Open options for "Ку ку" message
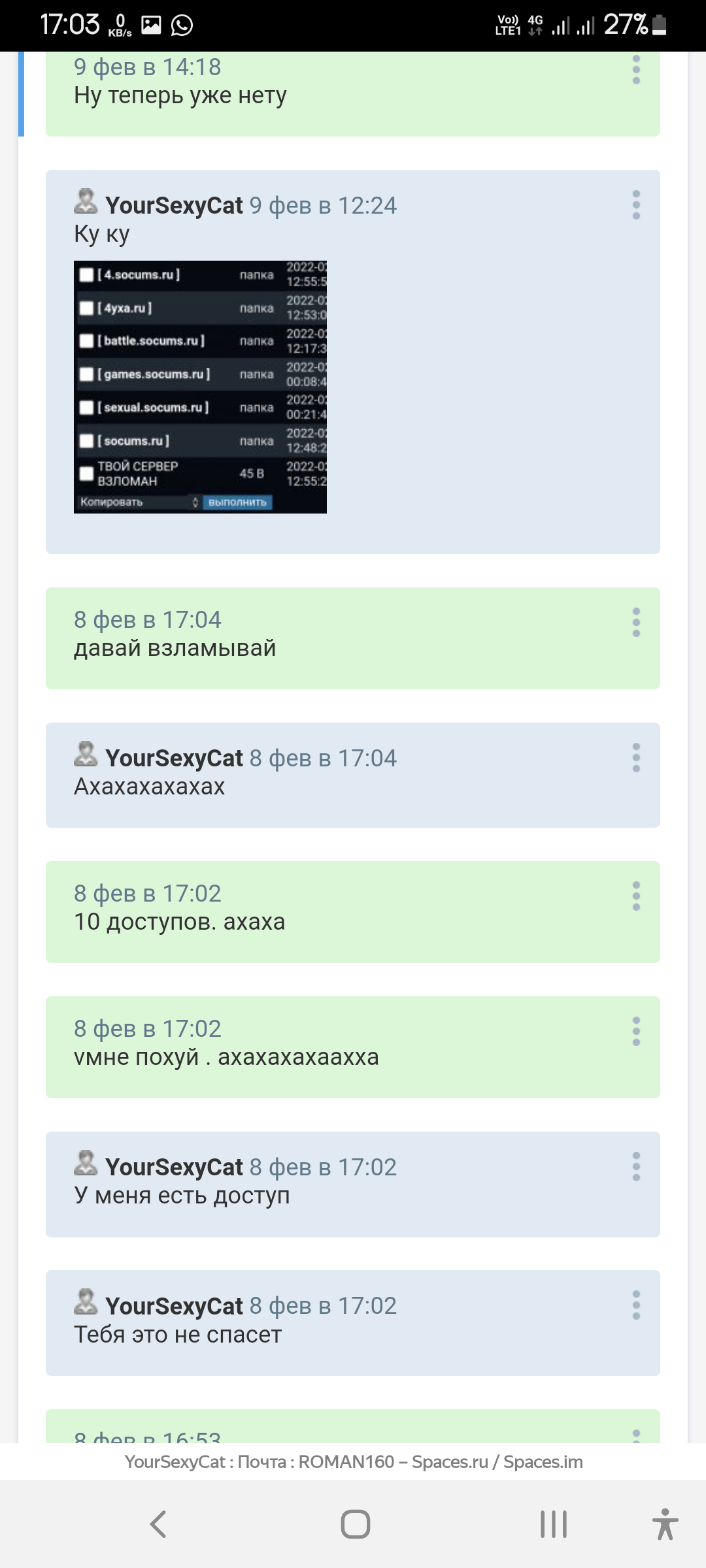706x1568 pixels. click(x=636, y=205)
